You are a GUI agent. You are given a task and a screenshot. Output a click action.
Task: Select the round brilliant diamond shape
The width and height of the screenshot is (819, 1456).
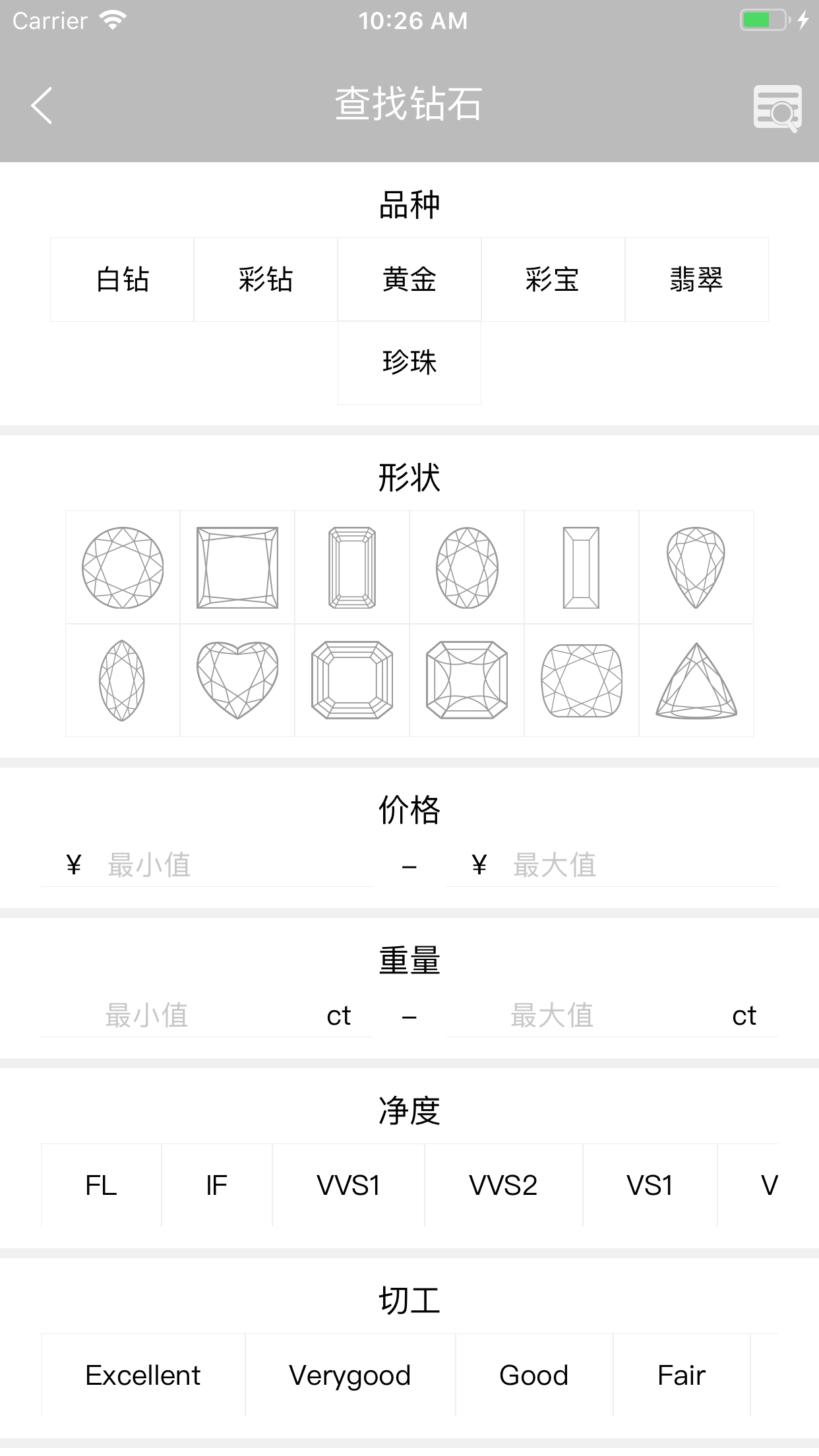pos(122,566)
